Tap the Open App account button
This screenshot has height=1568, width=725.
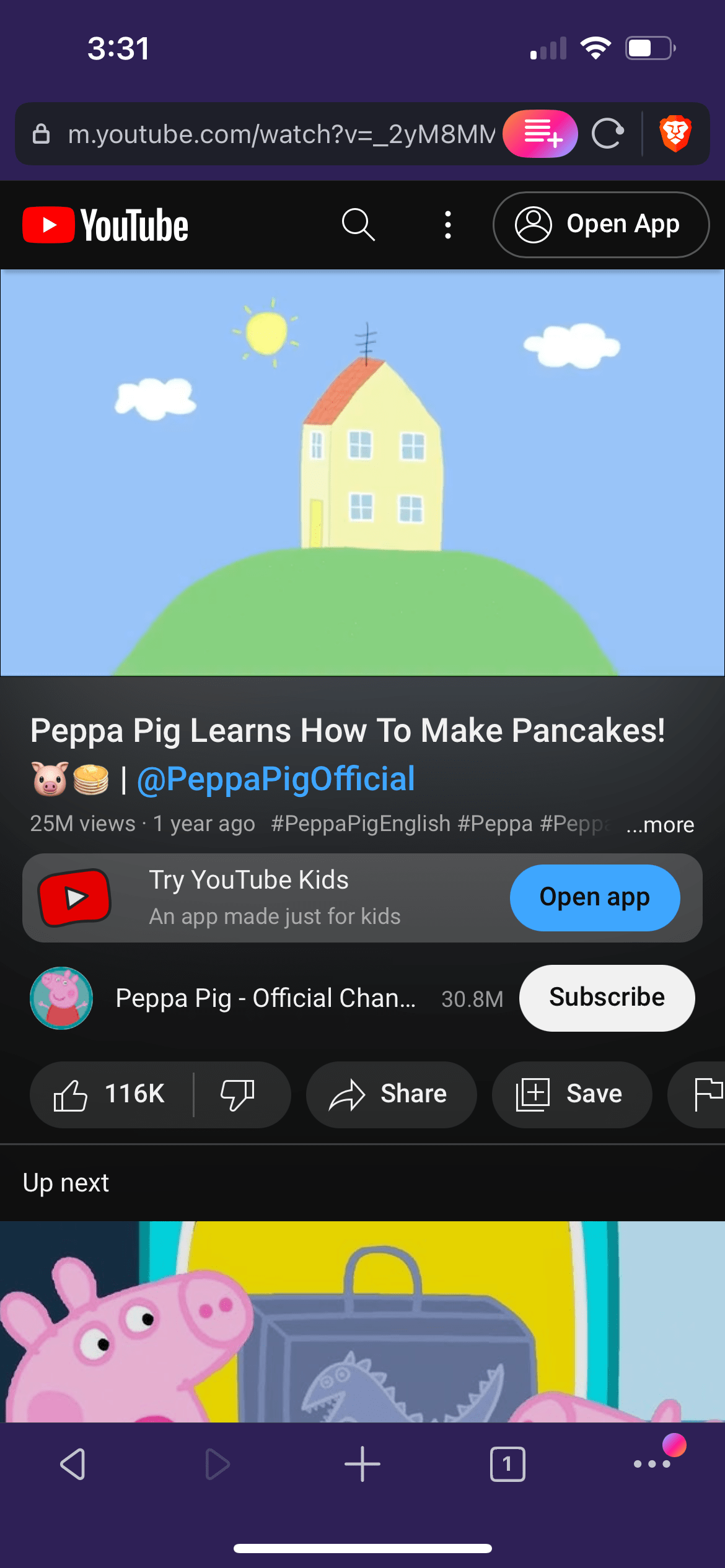pyautogui.click(x=601, y=224)
